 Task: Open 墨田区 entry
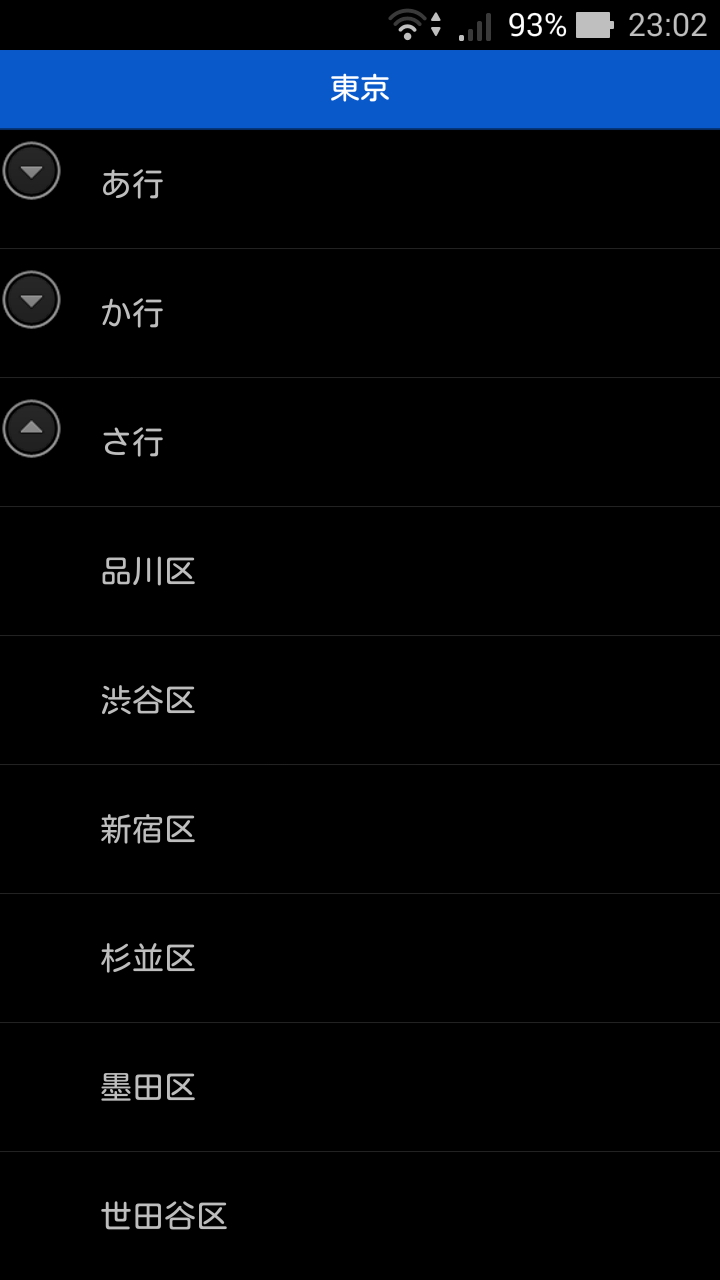click(148, 1088)
